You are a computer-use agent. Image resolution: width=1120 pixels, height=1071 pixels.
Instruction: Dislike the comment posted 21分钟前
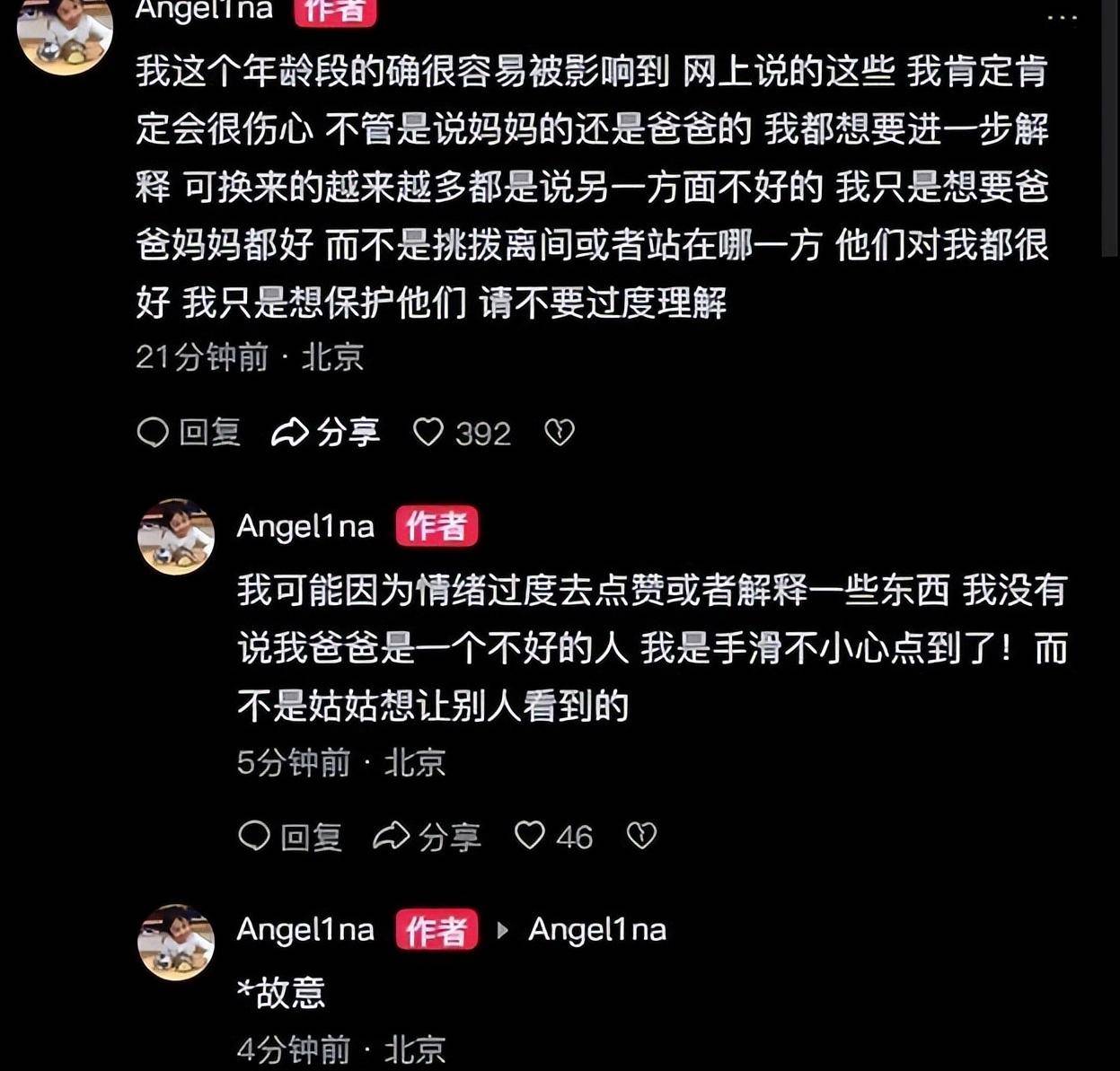click(560, 433)
